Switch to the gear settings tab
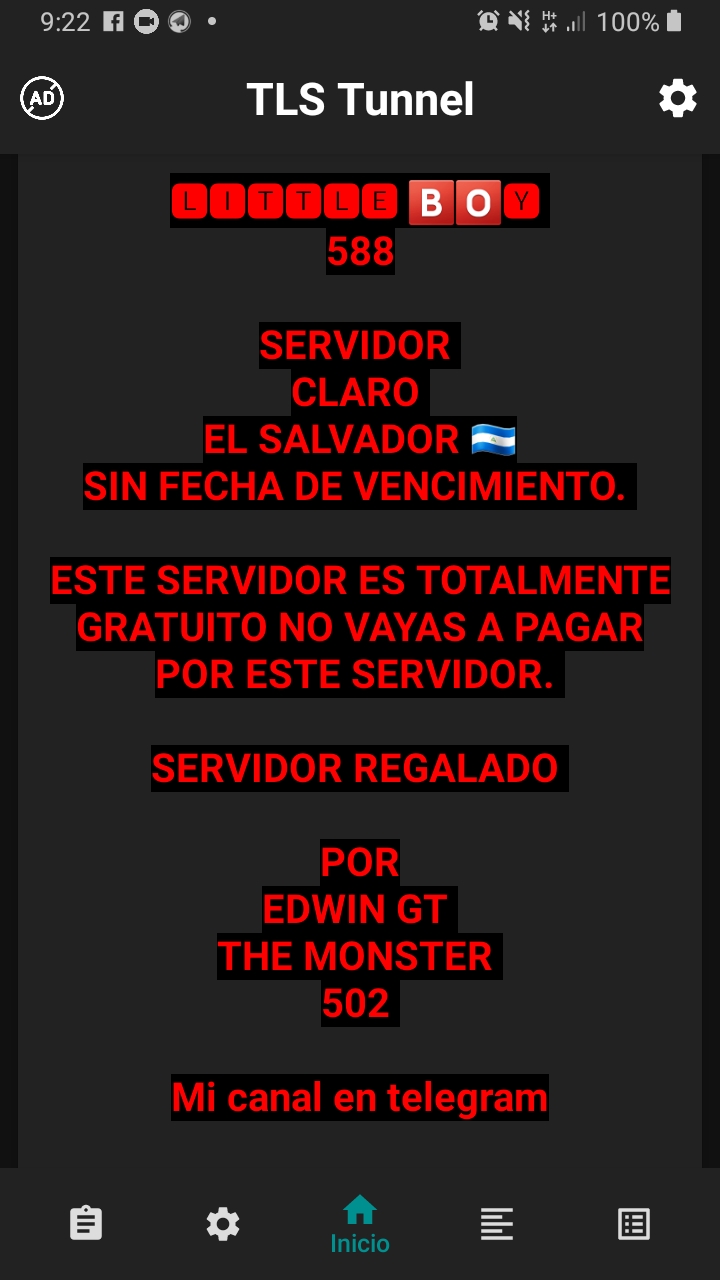This screenshot has width=720, height=1280. 222,1223
